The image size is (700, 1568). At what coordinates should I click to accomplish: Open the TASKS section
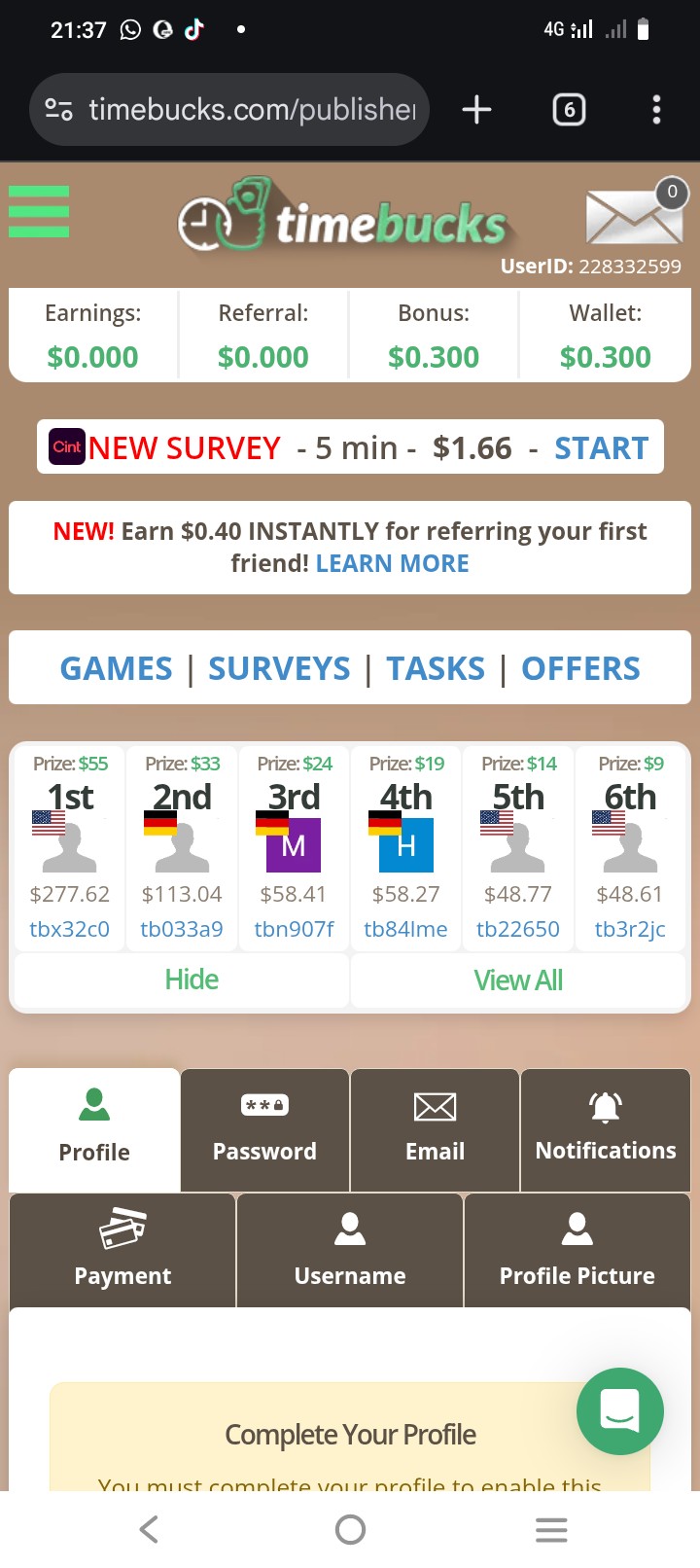[x=436, y=669]
